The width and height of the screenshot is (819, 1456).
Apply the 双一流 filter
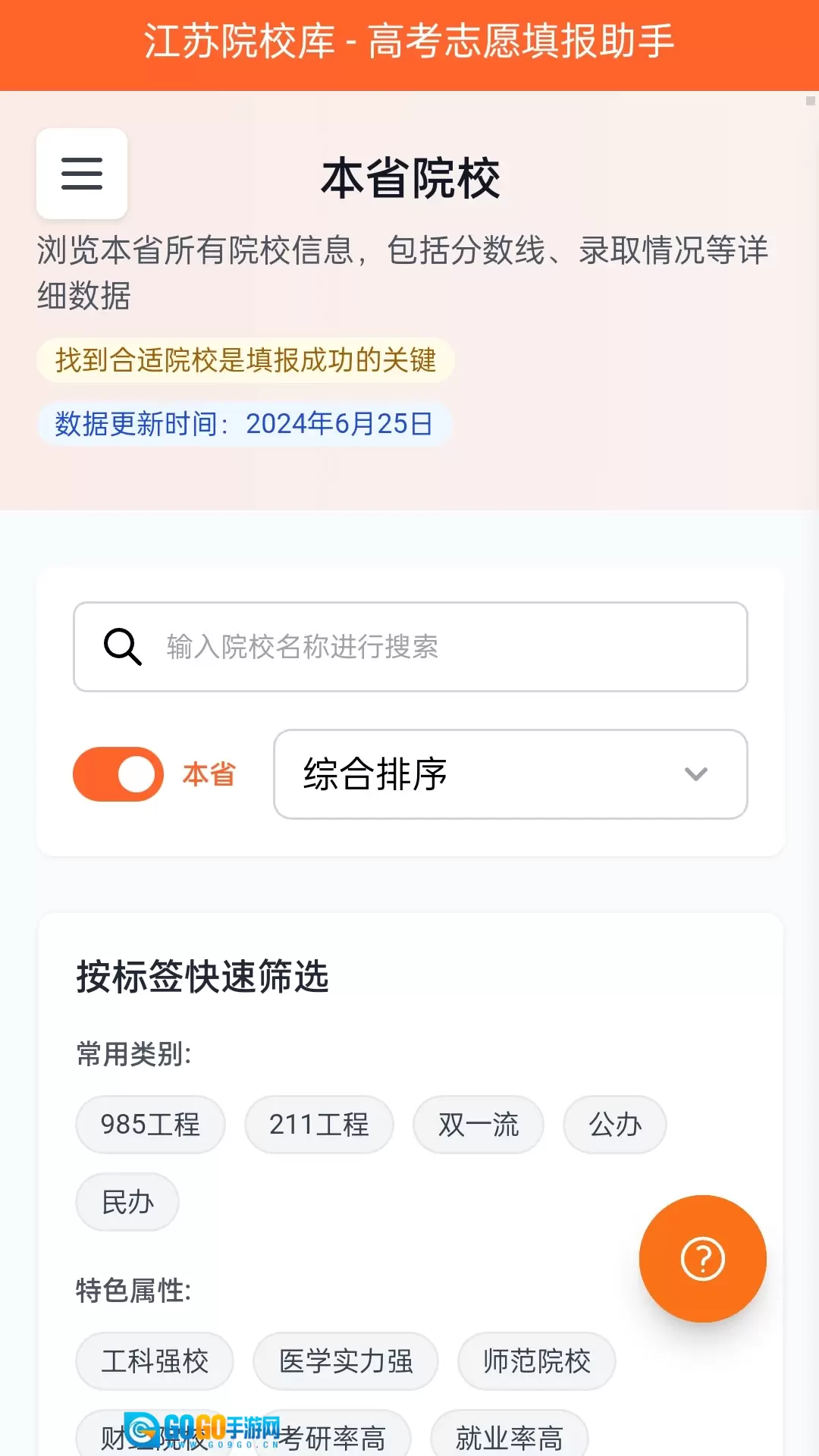tap(478, 1125)
